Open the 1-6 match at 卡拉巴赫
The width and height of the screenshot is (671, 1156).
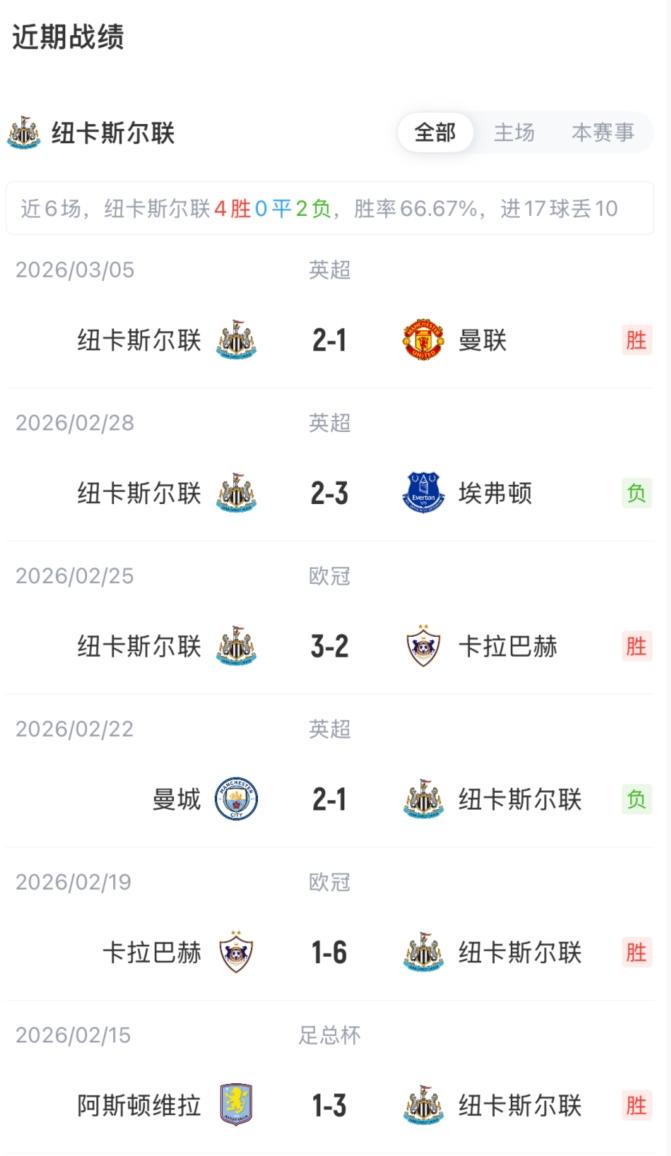coord(329,953)
